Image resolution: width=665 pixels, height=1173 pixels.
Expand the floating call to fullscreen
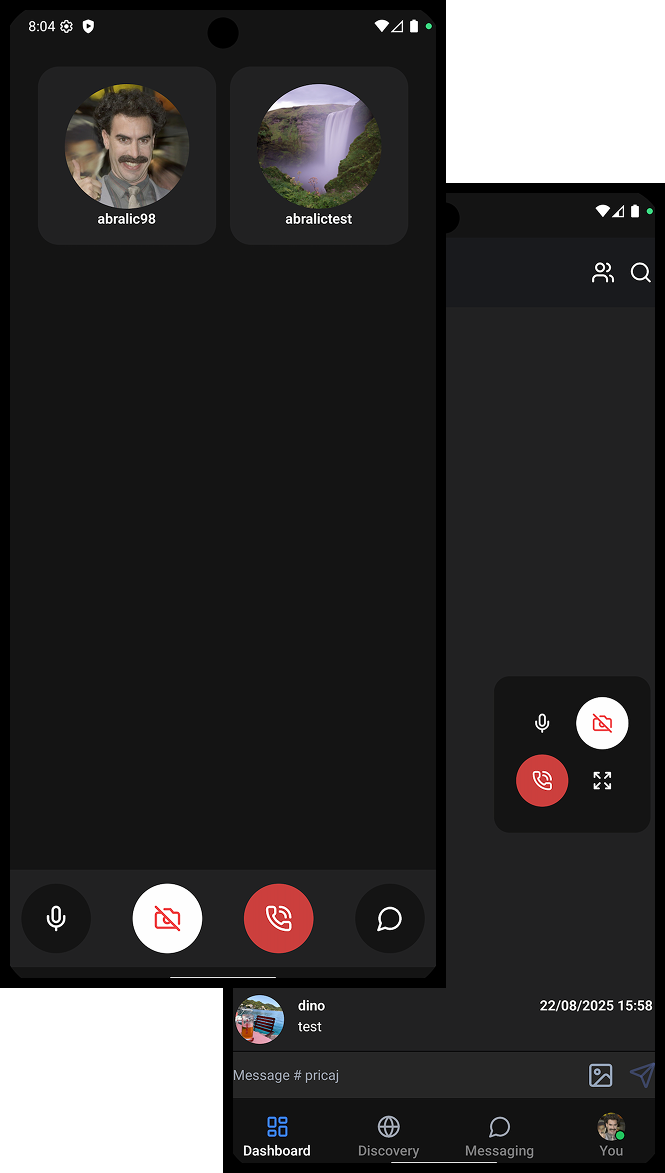click(602, 781)
